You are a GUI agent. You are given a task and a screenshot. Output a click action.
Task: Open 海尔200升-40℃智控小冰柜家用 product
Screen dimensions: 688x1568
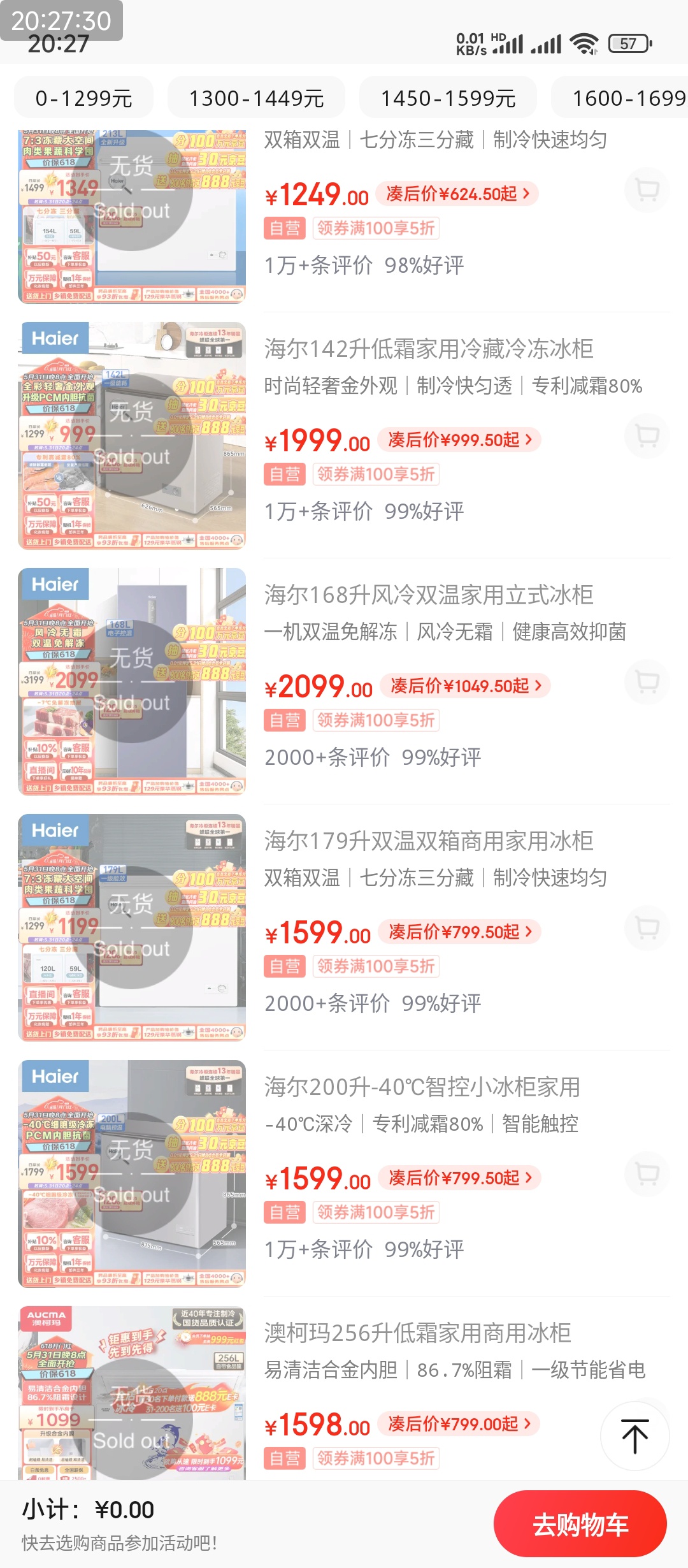tap(422, 1087)
